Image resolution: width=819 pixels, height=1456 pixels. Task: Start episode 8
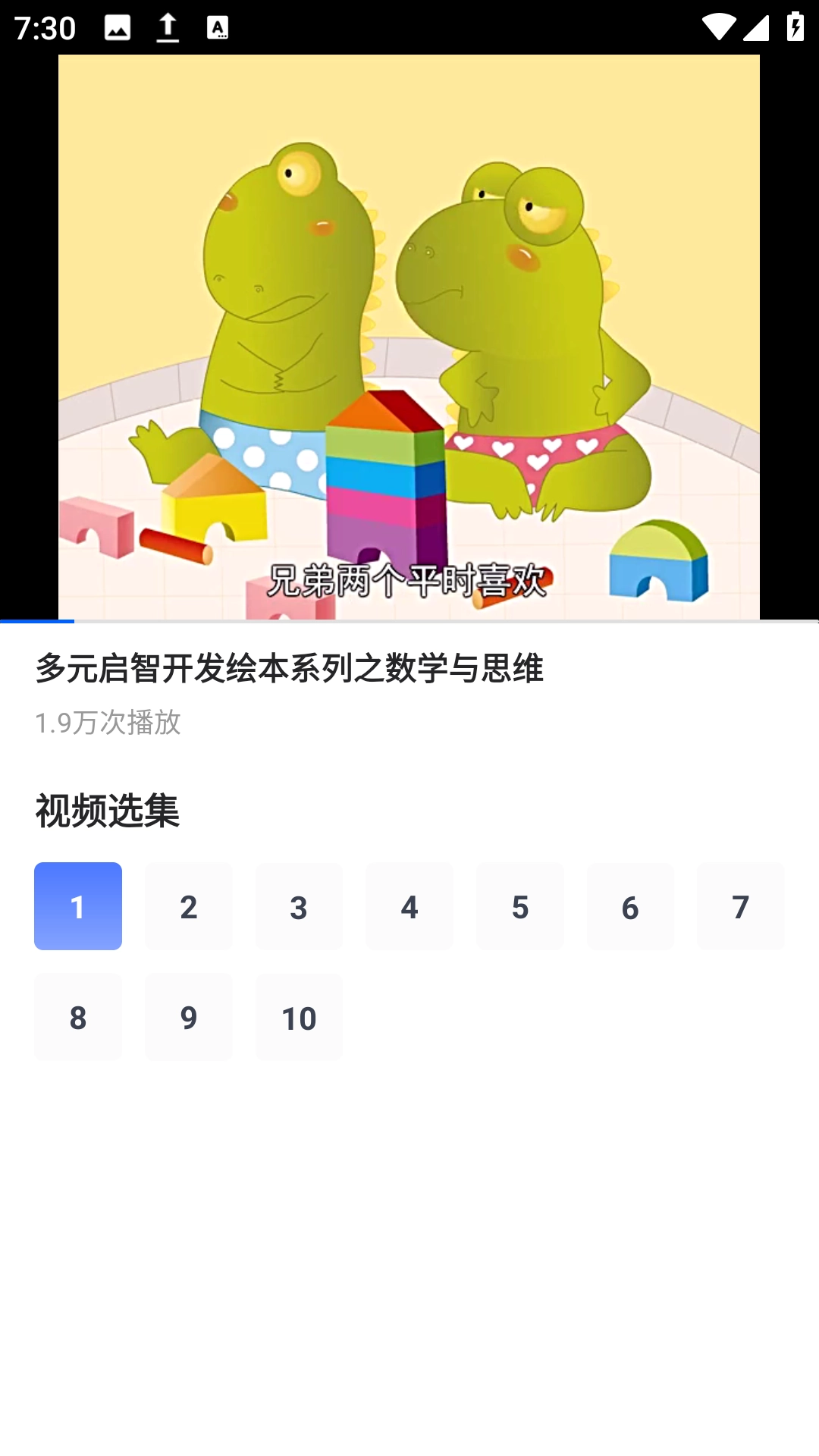(78, 1017)
